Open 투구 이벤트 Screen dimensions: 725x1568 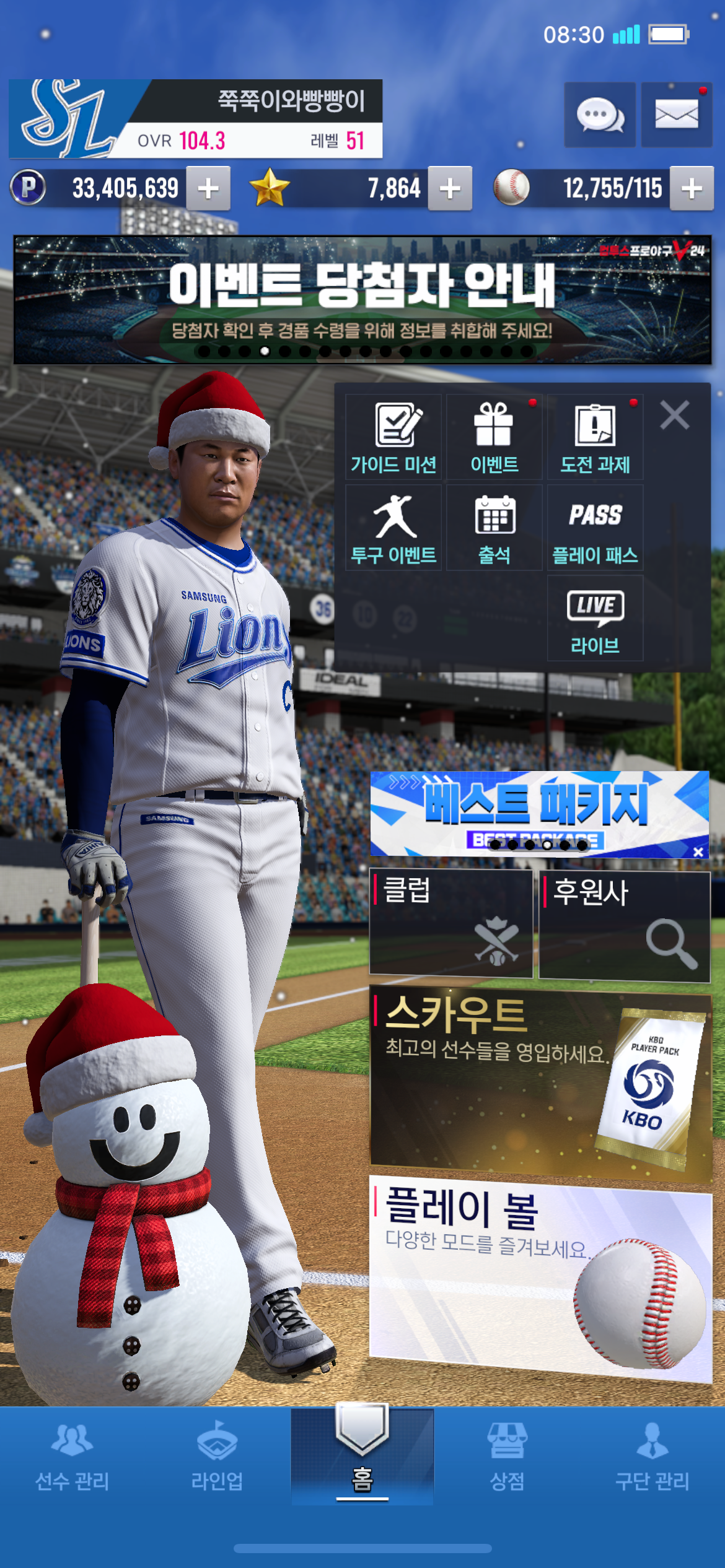tap(393, 528)
